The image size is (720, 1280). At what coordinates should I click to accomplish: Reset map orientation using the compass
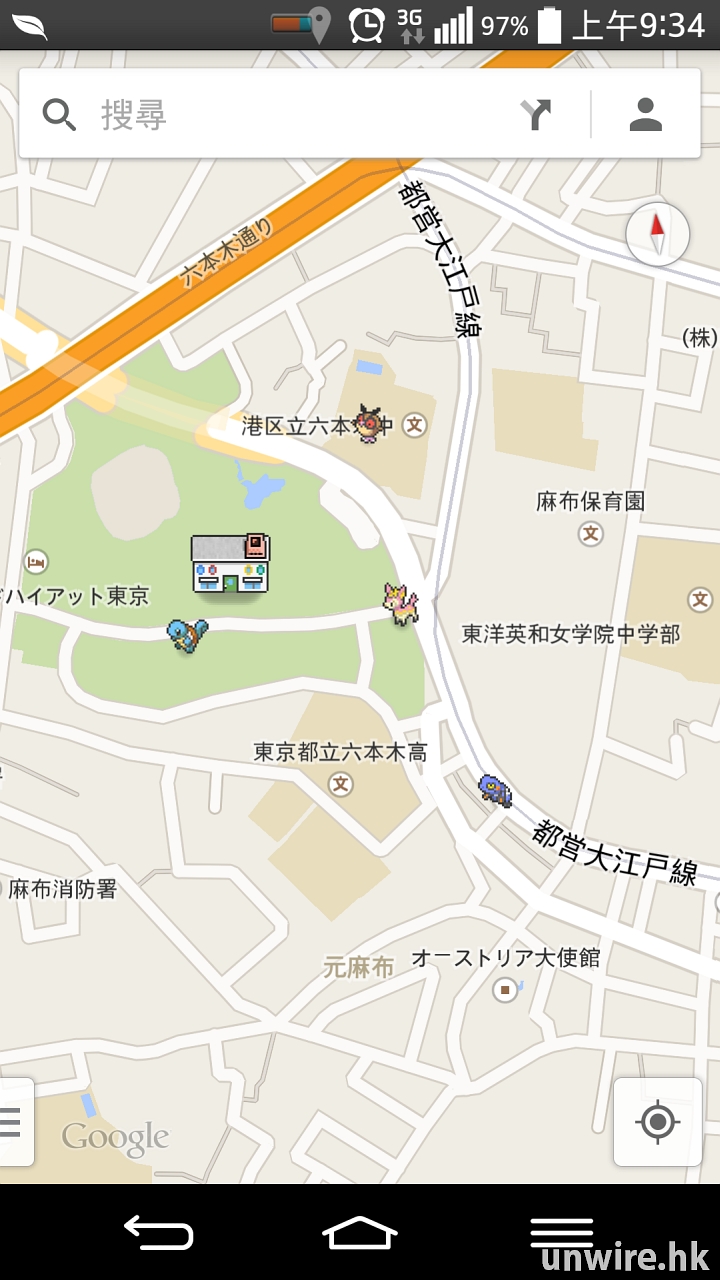[657, 235]
